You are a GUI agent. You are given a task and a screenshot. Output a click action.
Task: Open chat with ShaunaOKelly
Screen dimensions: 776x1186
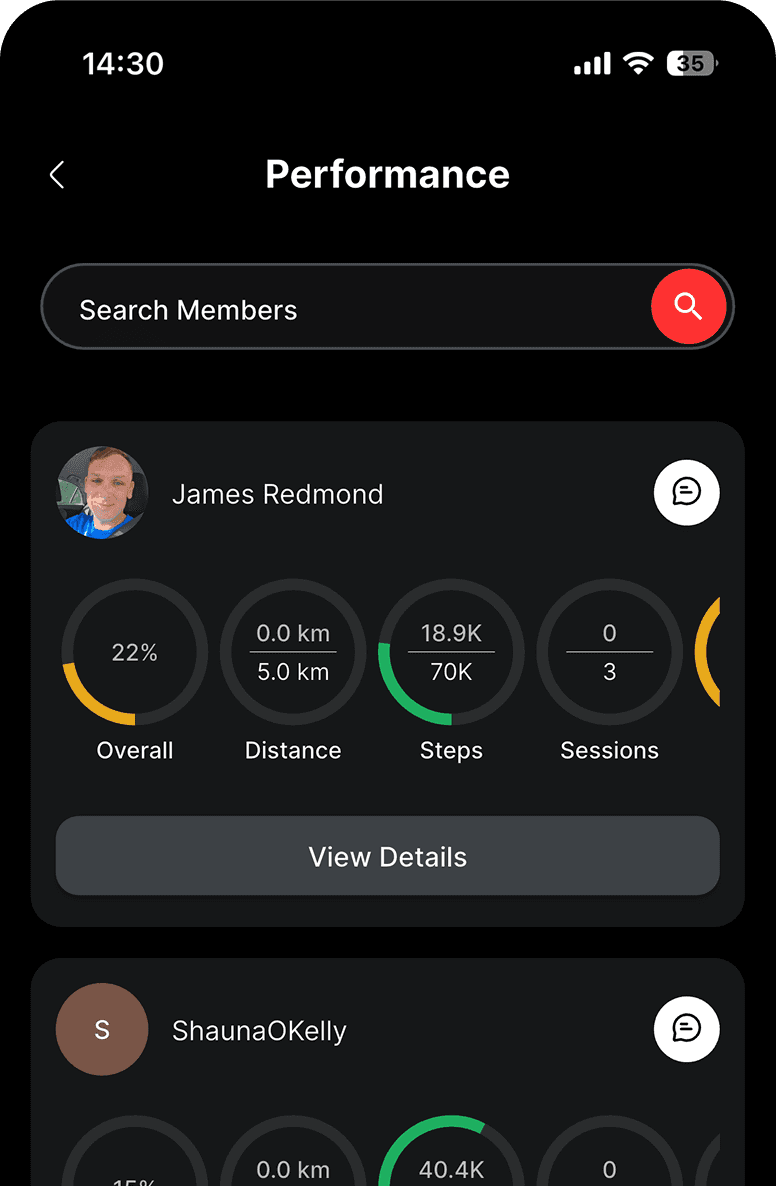686,1028
